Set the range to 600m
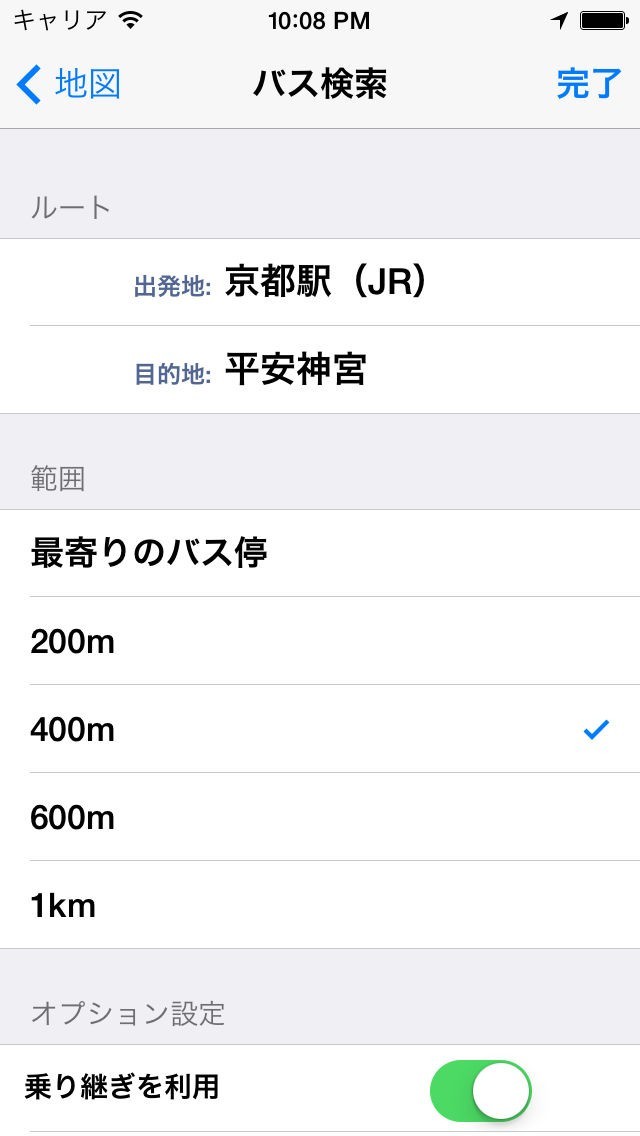This screenshot has height=1136, width=640. (x=320, y=817)
